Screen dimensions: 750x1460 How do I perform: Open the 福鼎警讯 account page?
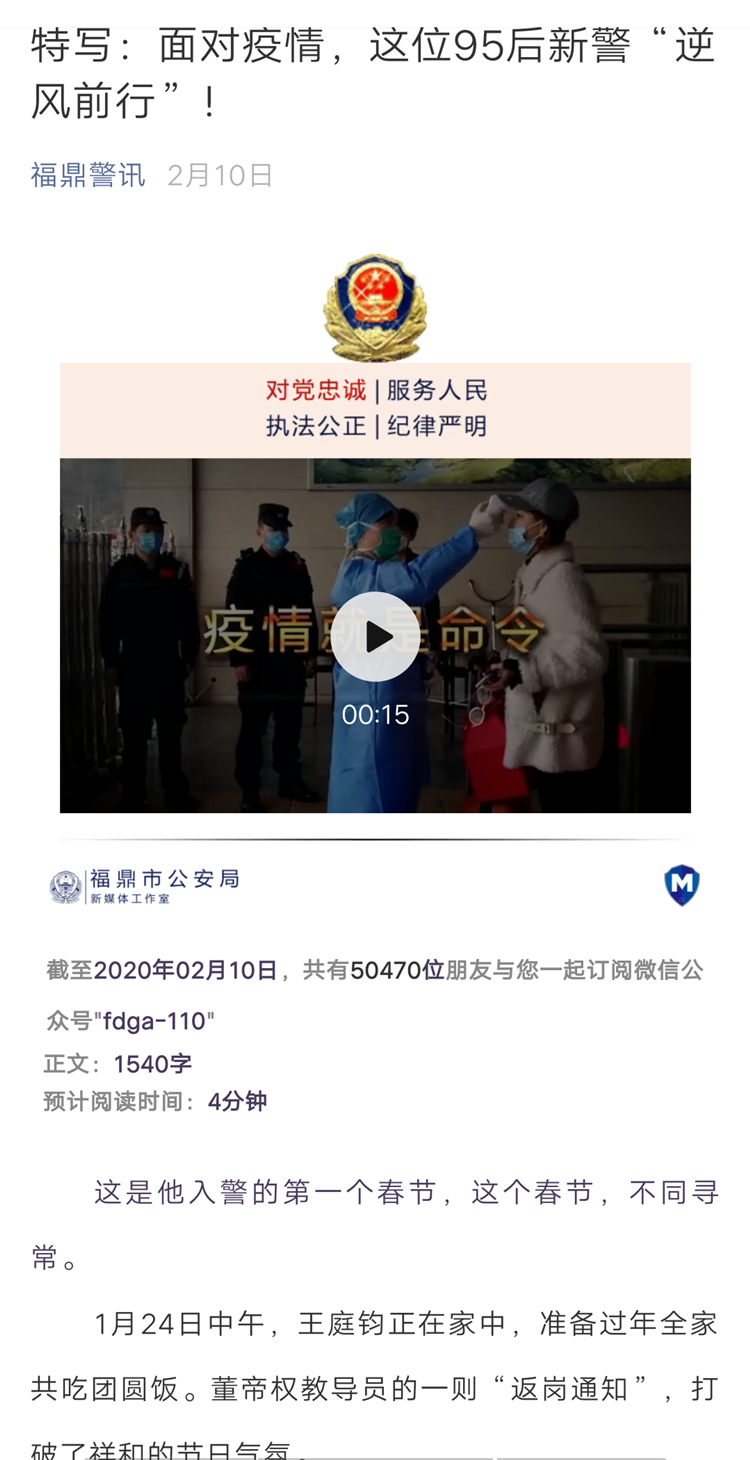[x=88, y=175]
